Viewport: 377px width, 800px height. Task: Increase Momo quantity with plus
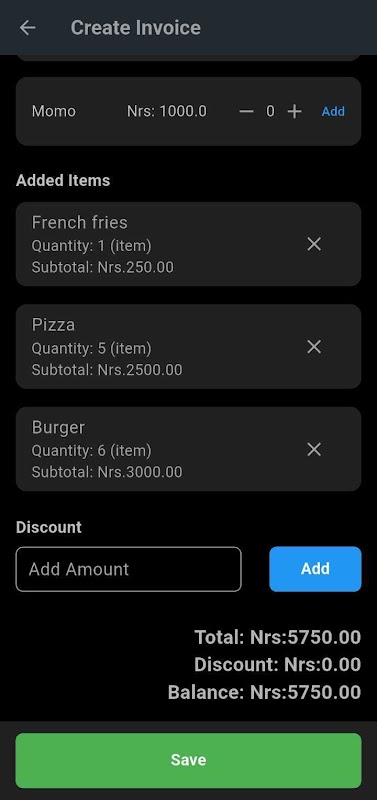(294, 111)
